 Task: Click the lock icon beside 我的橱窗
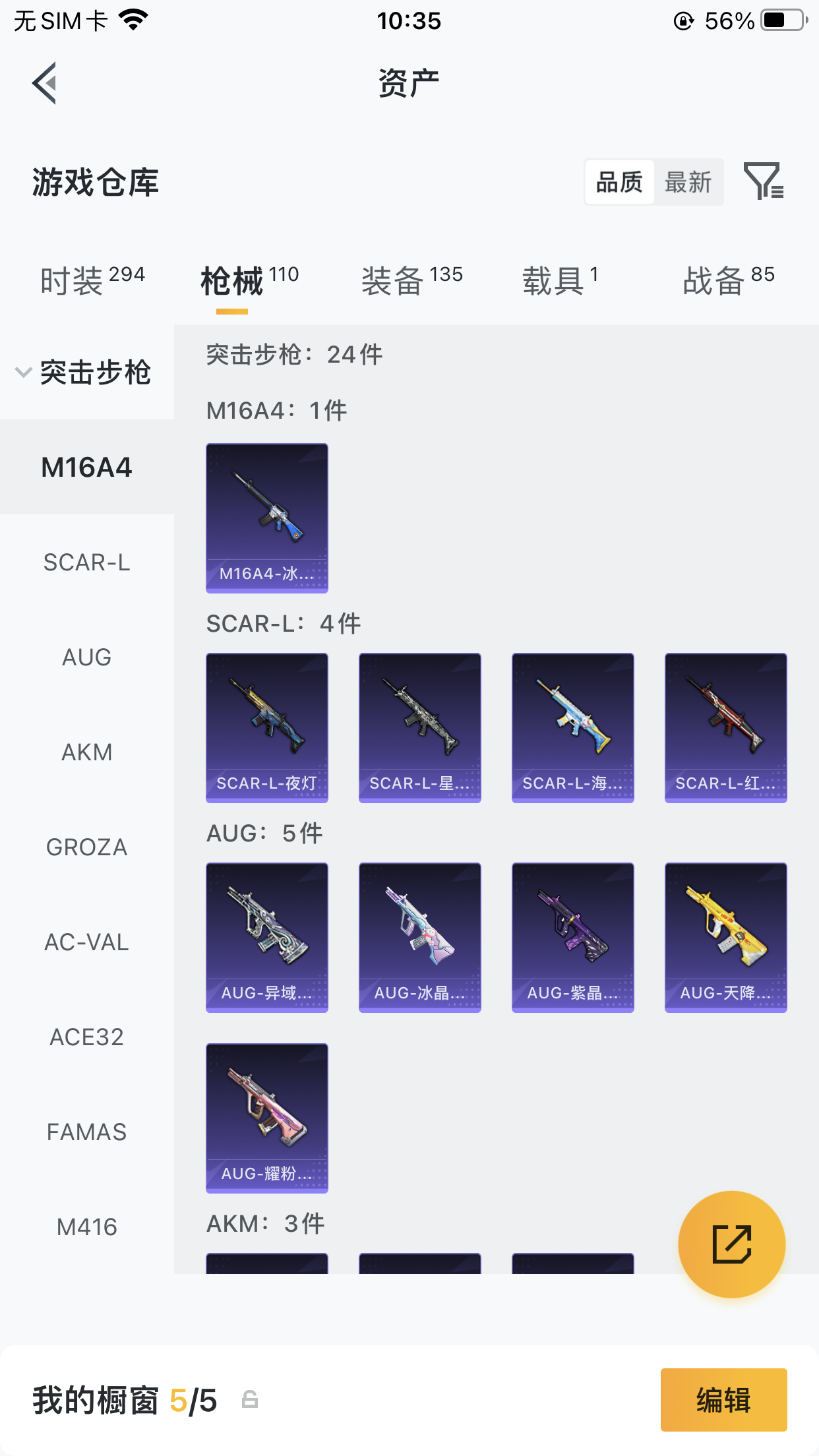[x=249, y=1399]
